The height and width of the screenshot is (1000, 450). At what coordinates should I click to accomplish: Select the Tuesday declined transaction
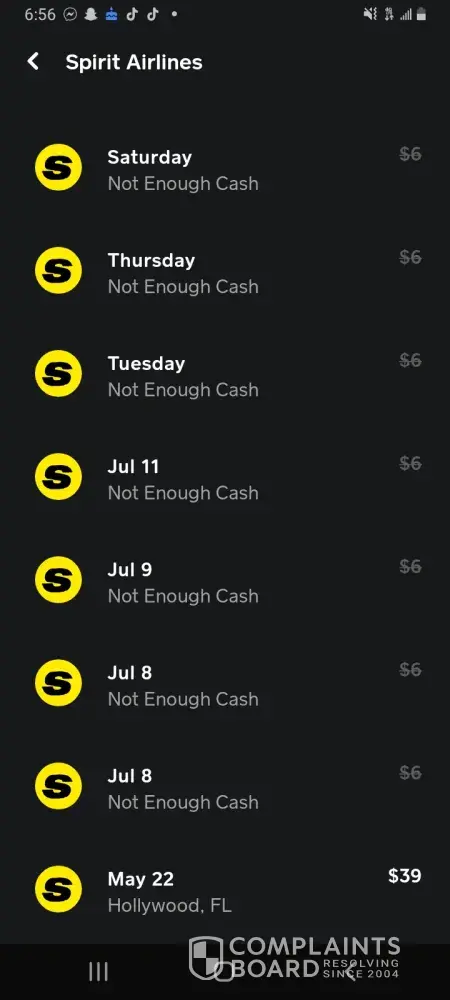click(225, 376)
